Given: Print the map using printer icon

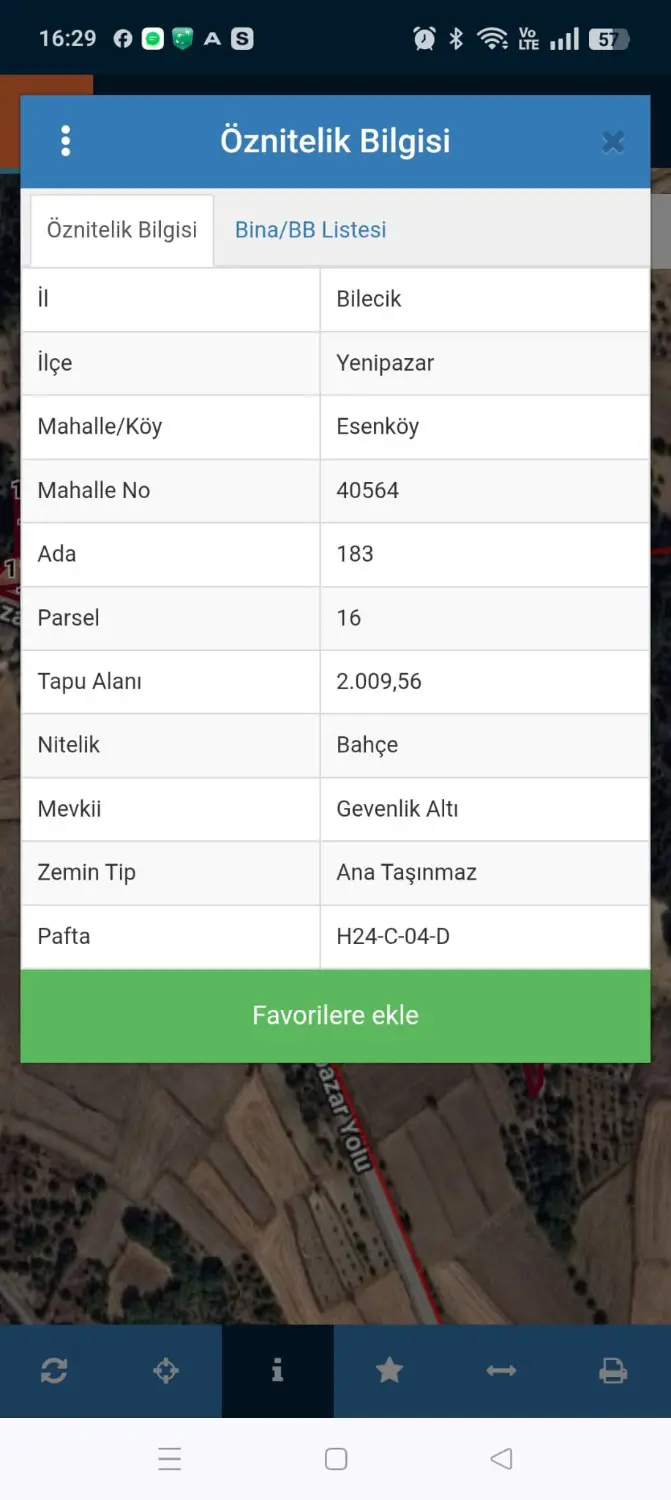Looking at the screenshot, I should pos(613,1371).
